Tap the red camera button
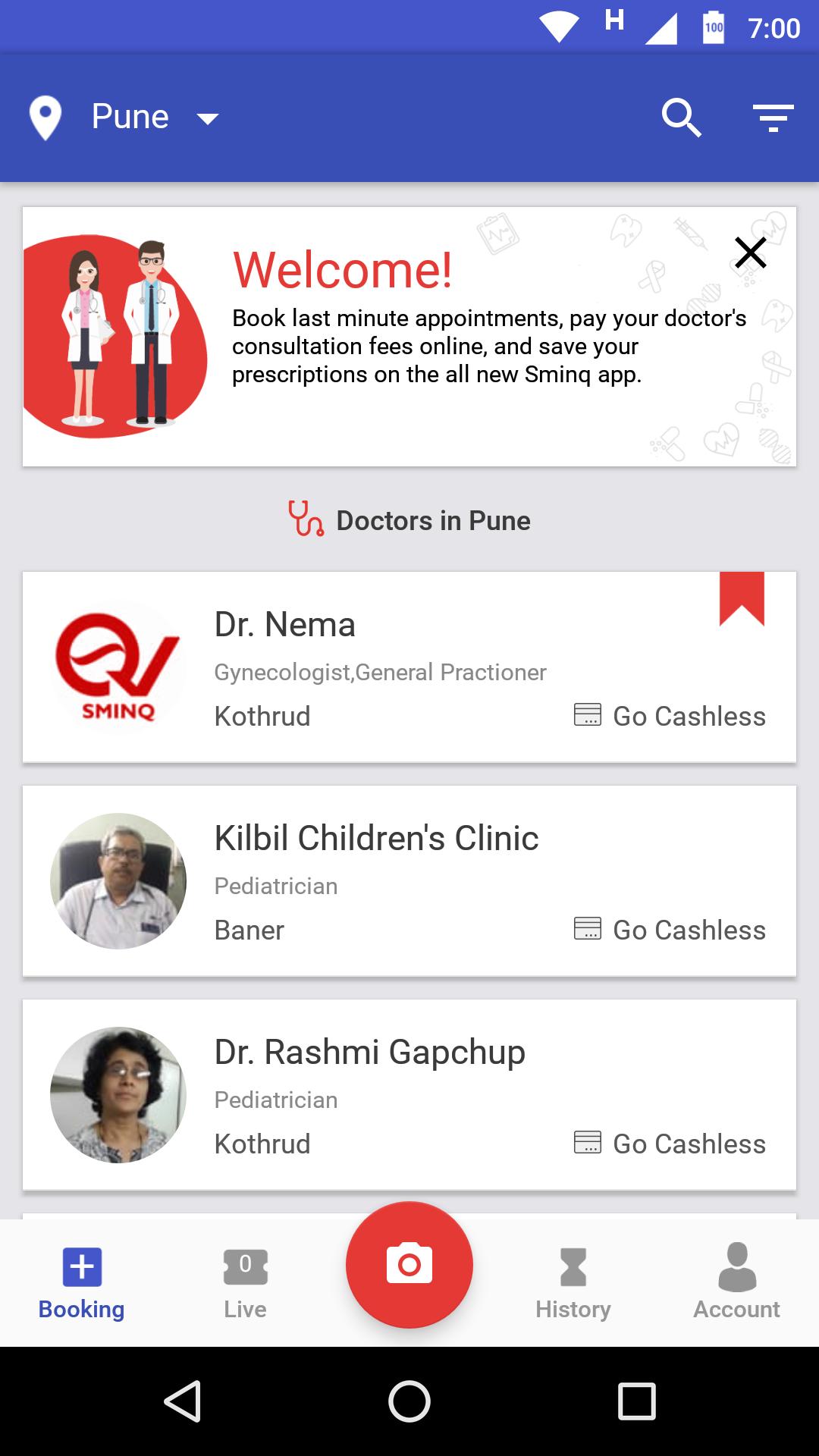This screenshot has height=1456, width=819. click(x=409, y=1265)
